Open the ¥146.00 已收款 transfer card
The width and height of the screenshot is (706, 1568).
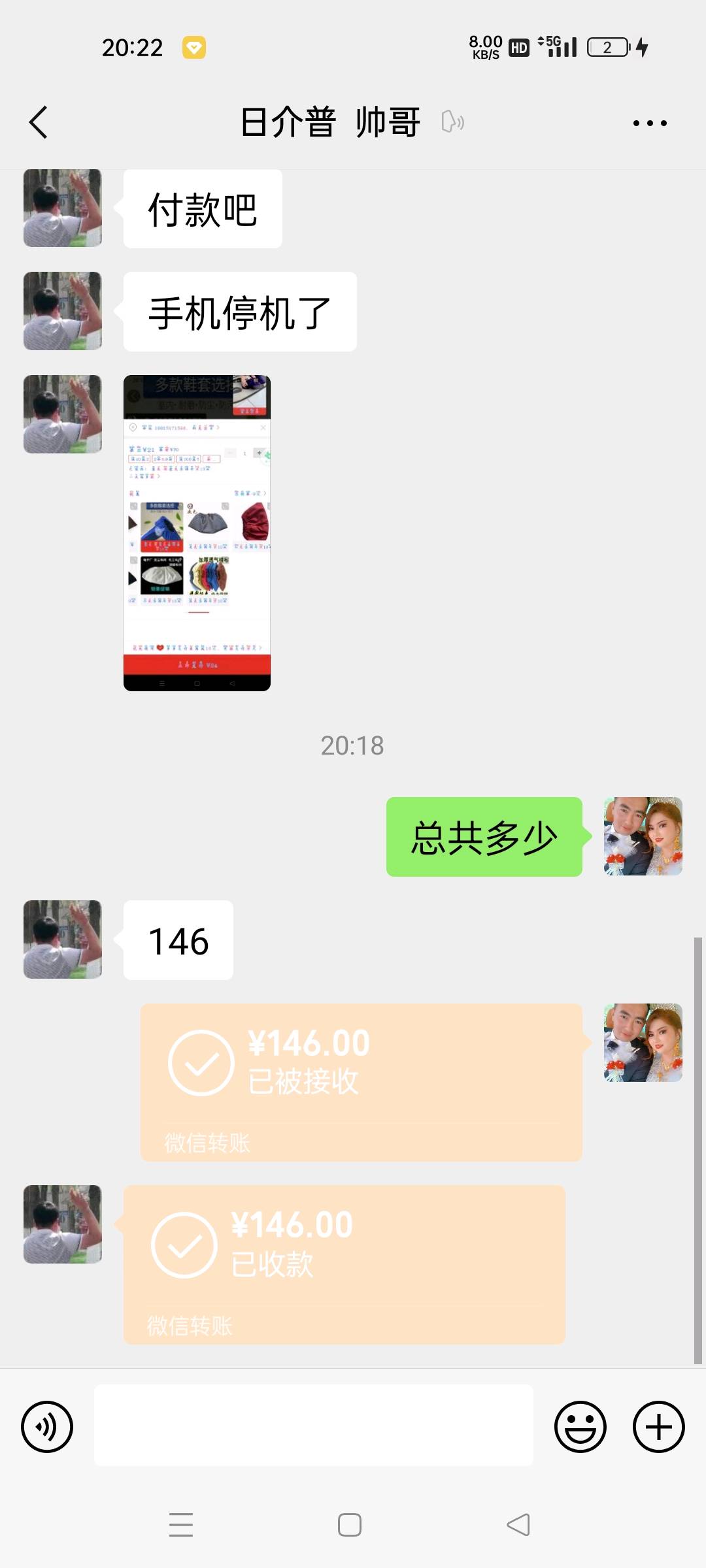[x=344, y=1264]
